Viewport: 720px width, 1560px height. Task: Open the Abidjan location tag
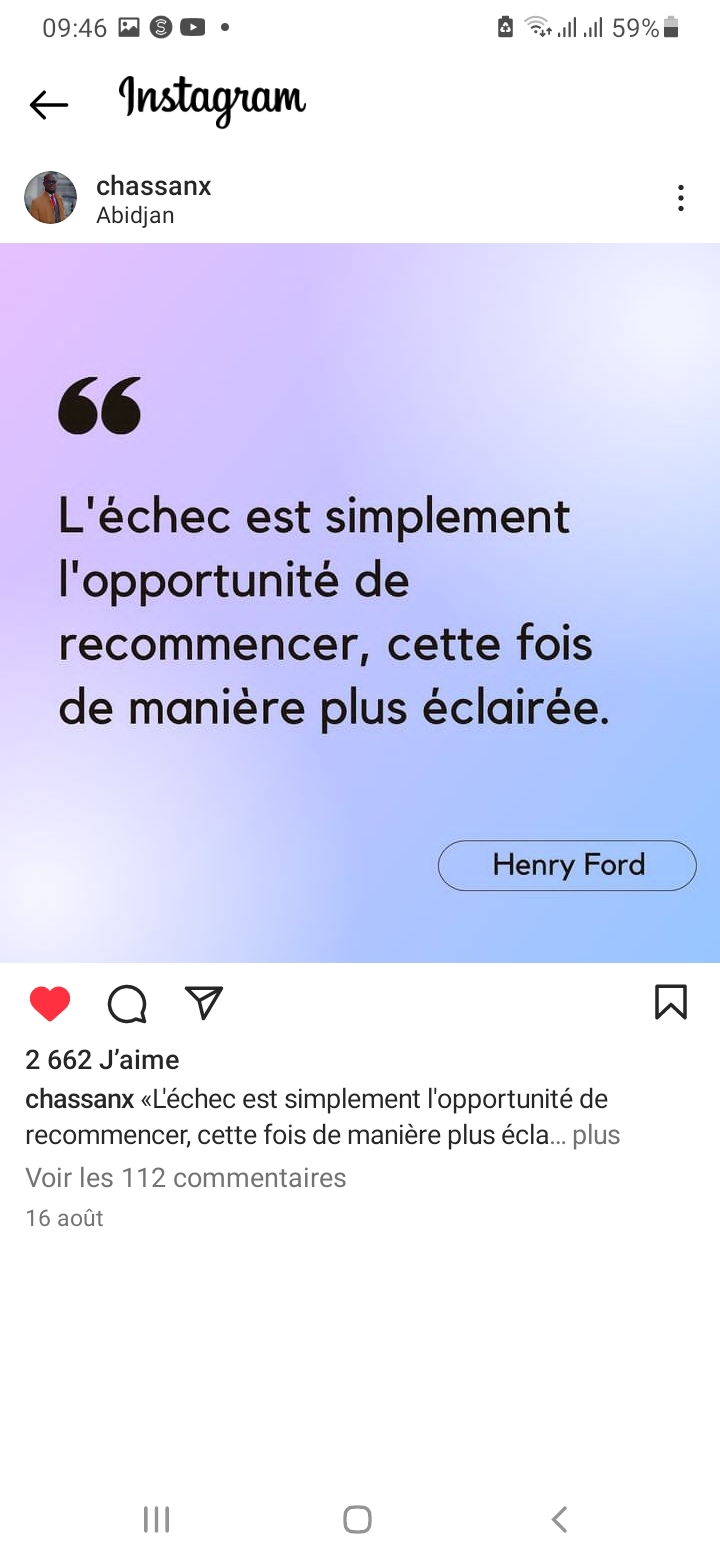point(135,215)
